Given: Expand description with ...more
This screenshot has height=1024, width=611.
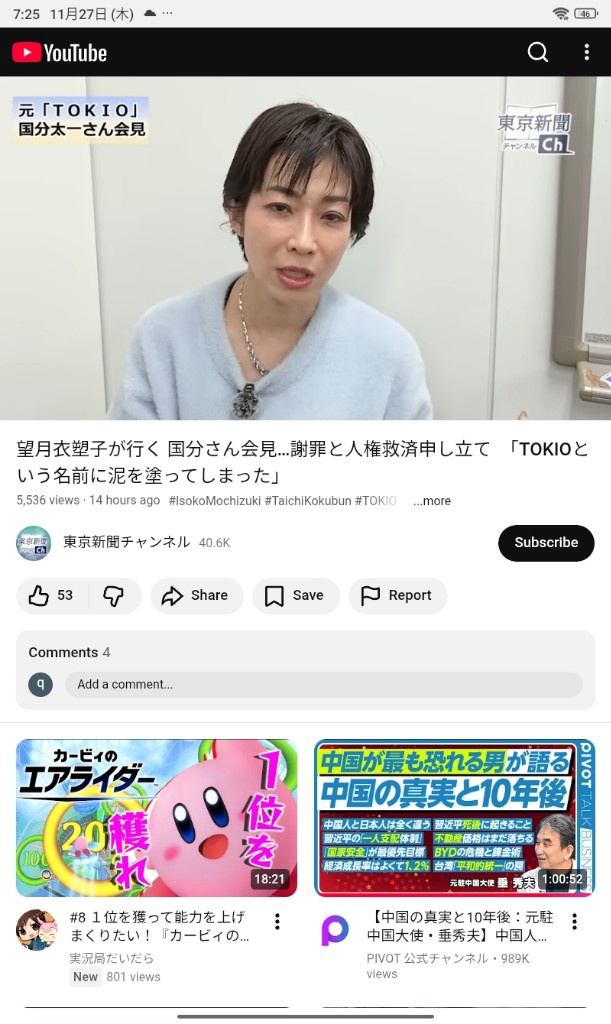Looking at the screenshot, I should coord(432,501).
